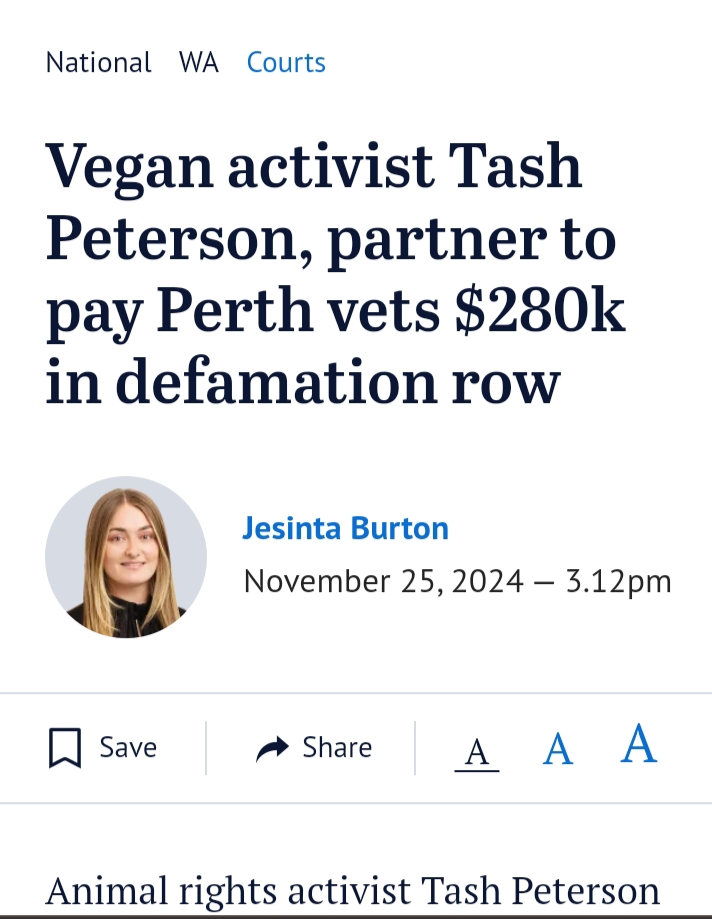This screenshot has height=919, width=712.
Task: Open the Courts section link
Action: tap(286, 62)
